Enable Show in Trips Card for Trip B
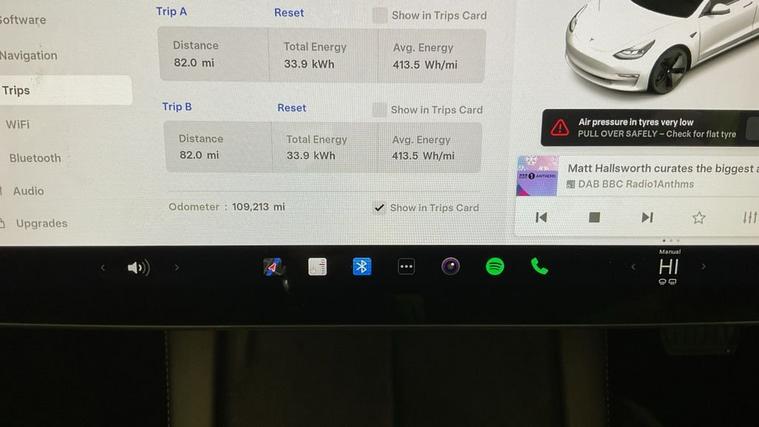The width and height of the screenshot is (759, 427). 379,110
